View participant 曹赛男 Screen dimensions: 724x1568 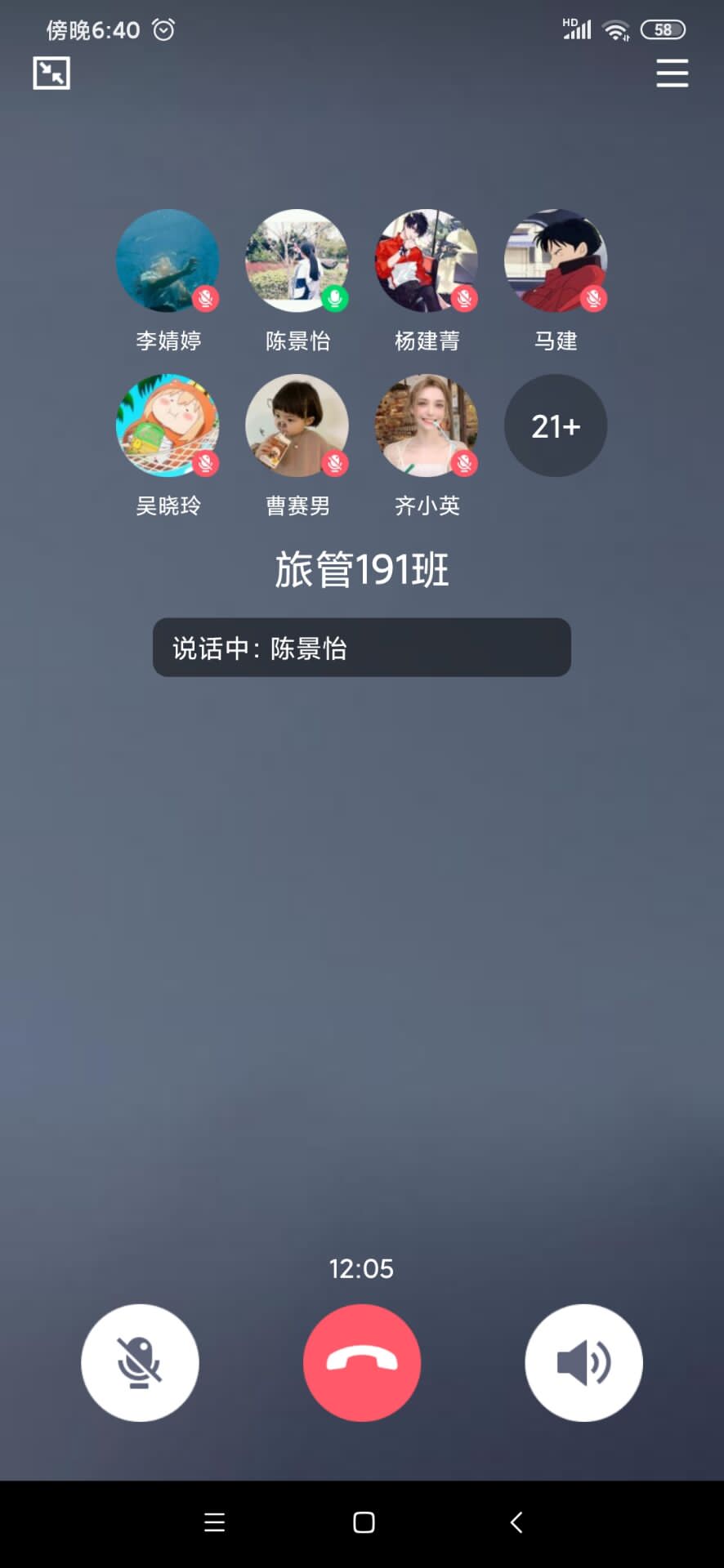pos(297,425)
